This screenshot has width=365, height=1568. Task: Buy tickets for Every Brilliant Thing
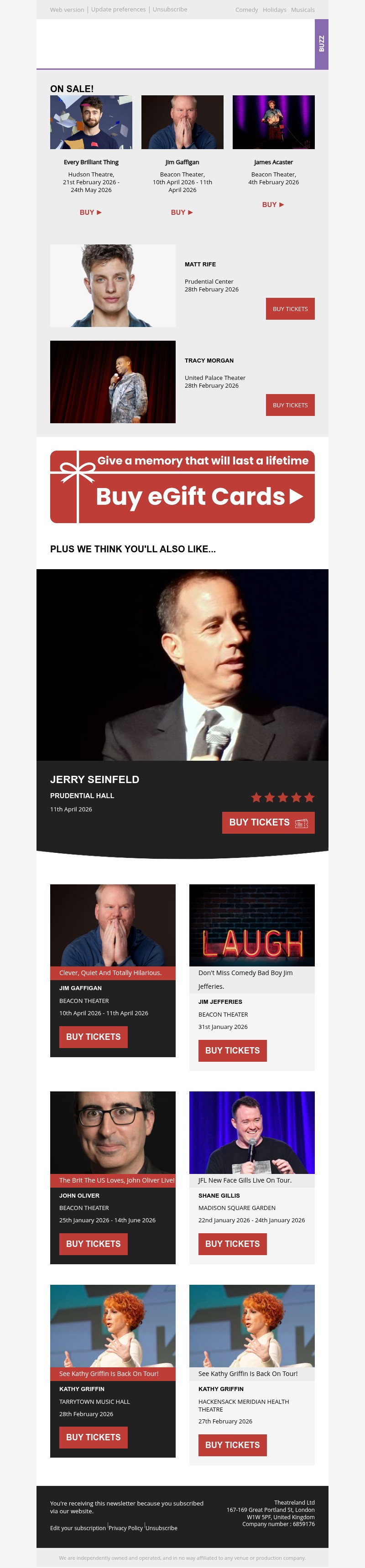pos(90,213)
